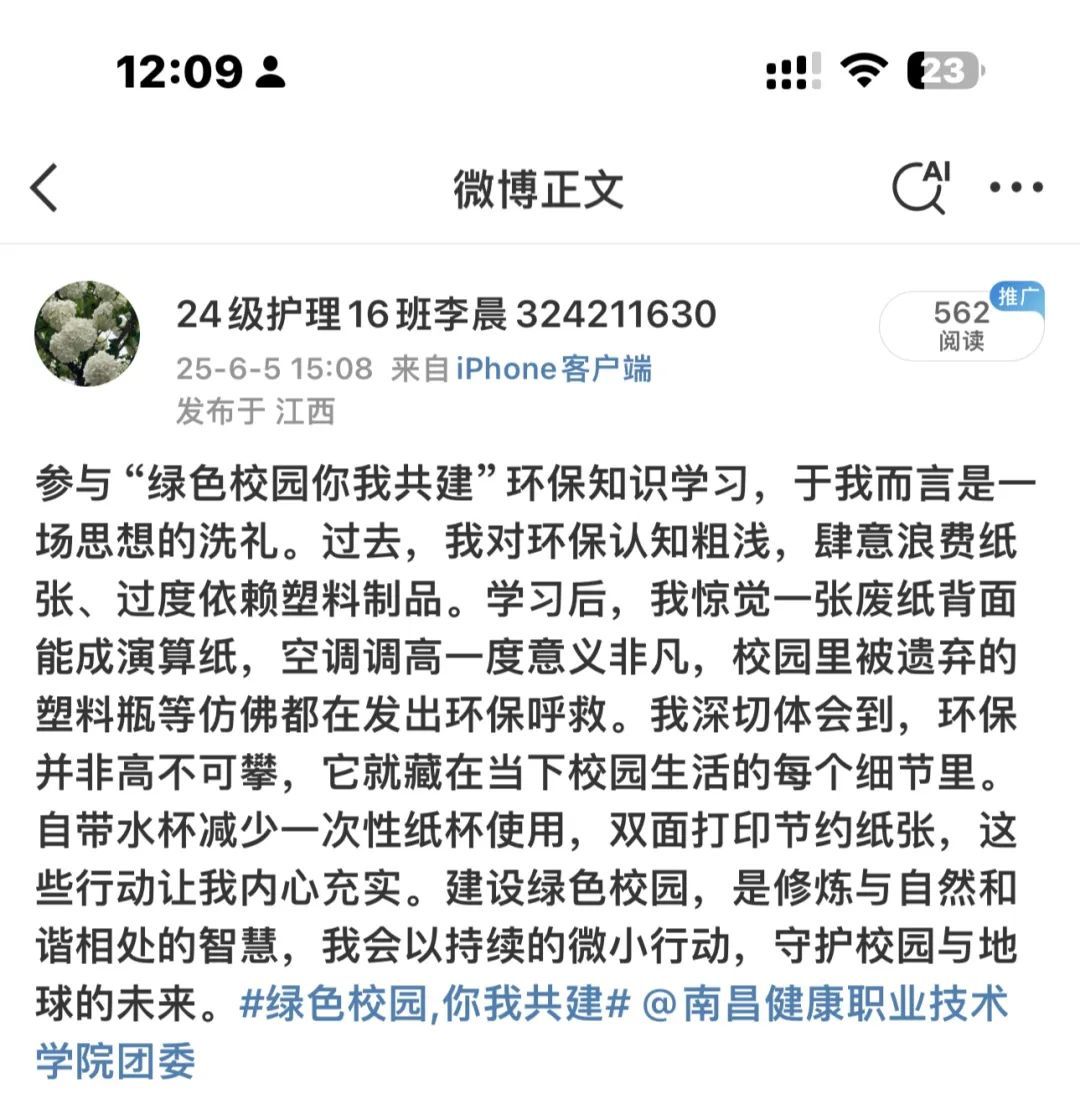Open the profile of 24级护理16班李晨
This screenshot has height=1109, width=1080.
coord(446,315)
